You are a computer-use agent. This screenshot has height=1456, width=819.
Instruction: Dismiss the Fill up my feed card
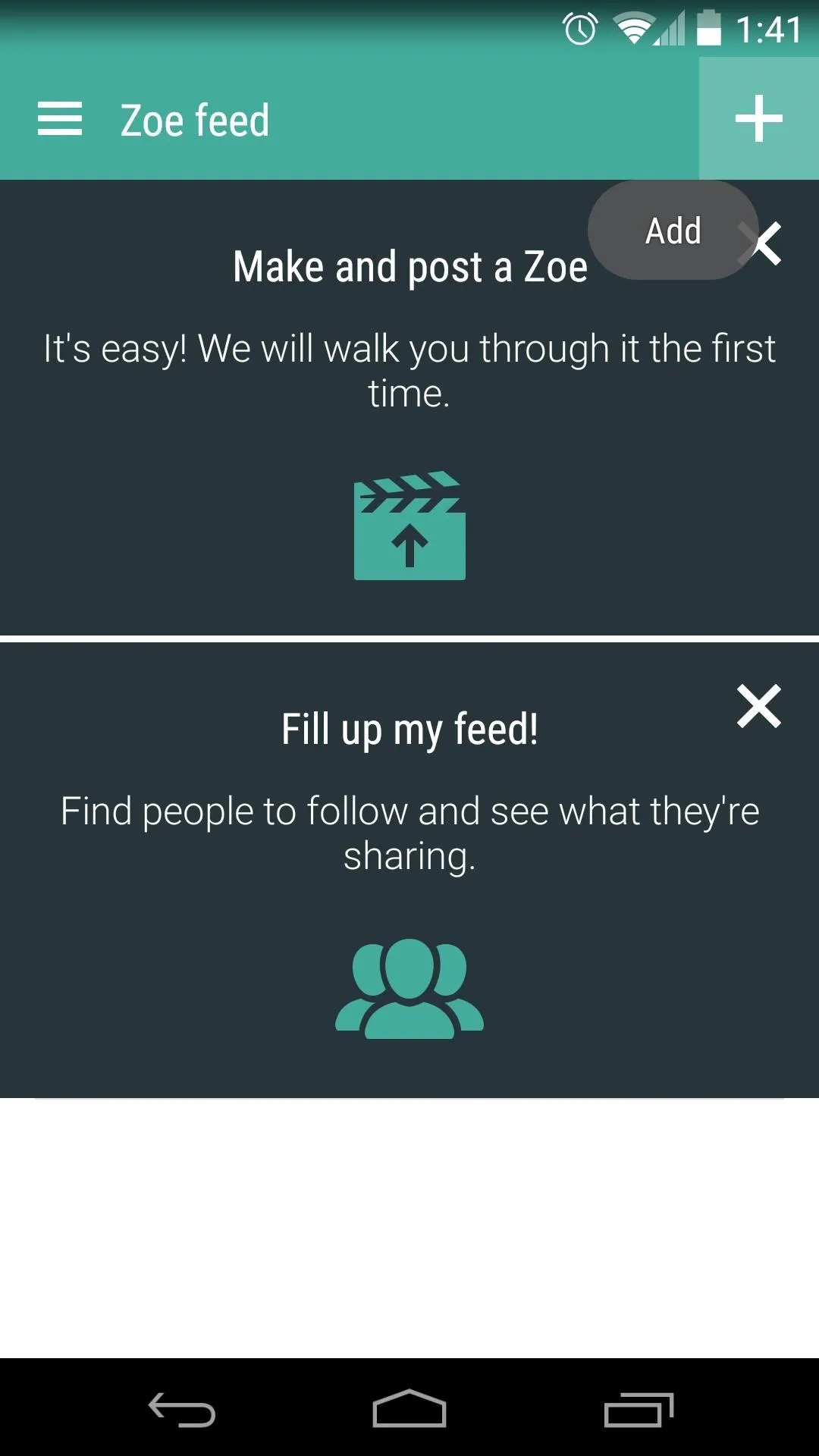[x=759, y=706]
